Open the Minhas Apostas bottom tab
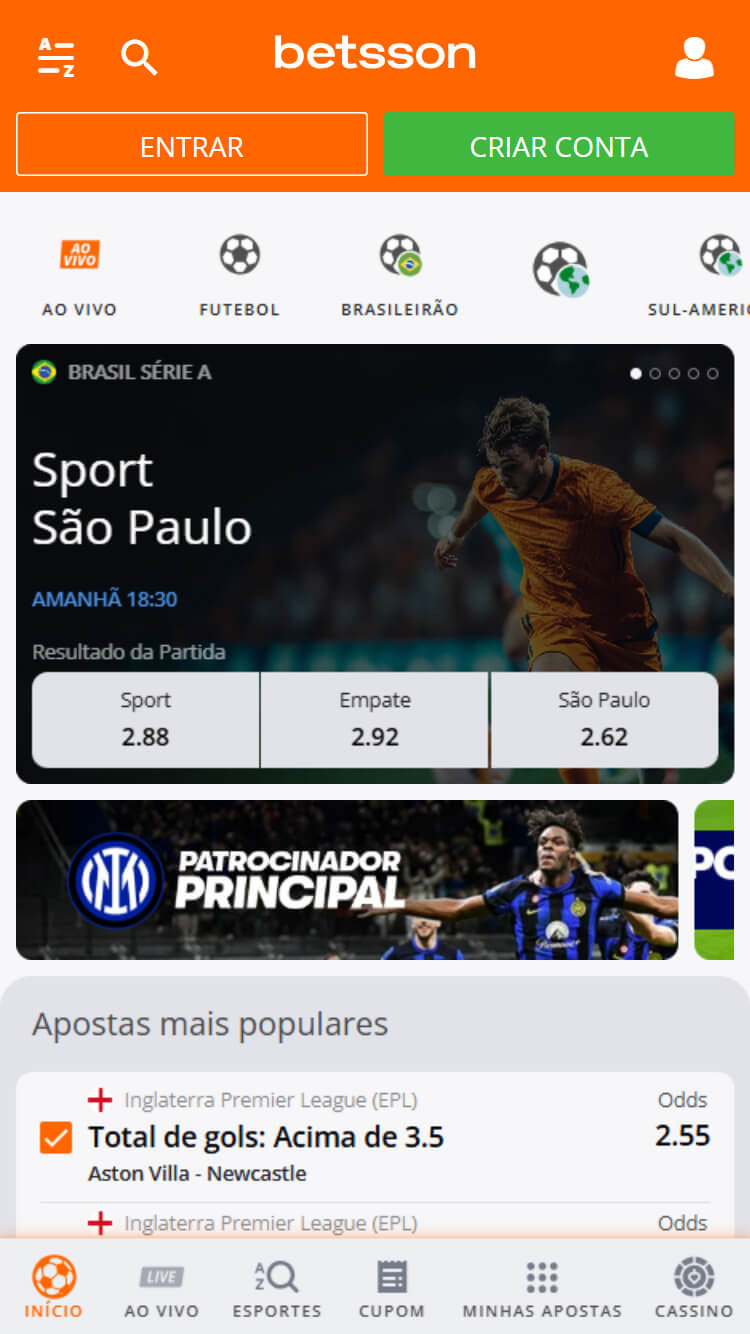Viewport: 750px width, 1334px height. tap(542, 1288)
